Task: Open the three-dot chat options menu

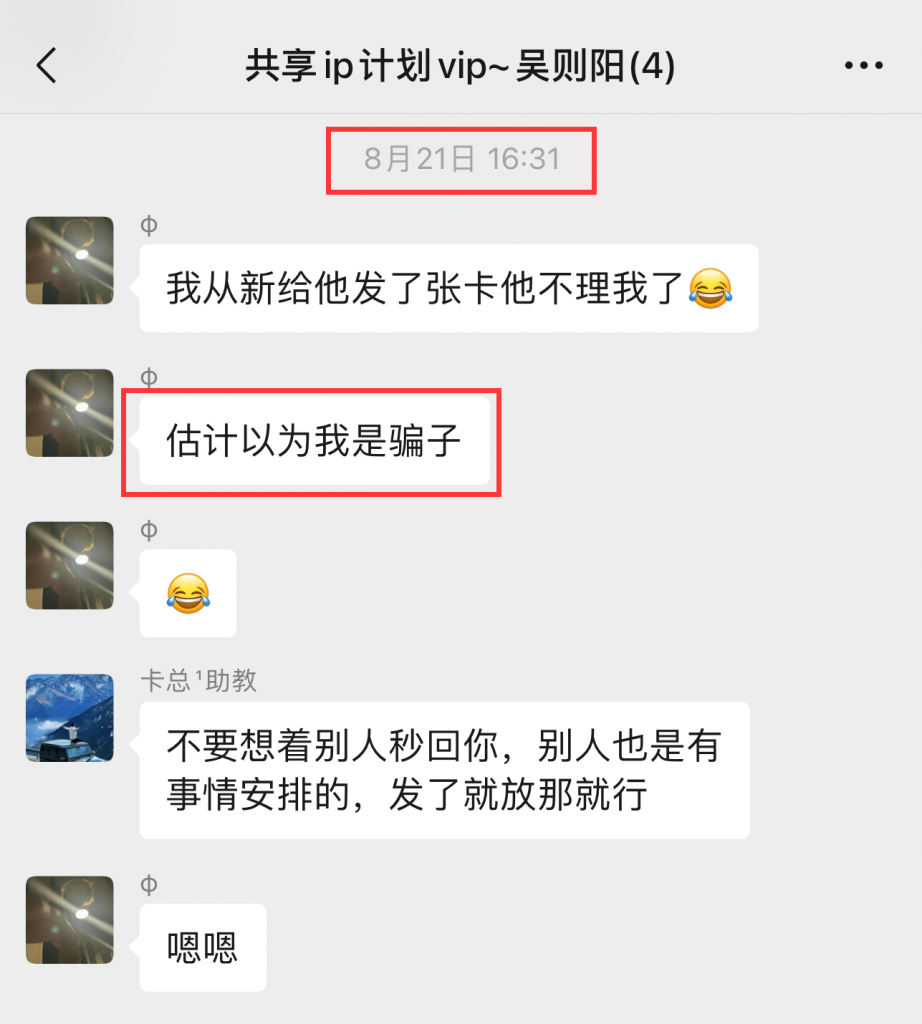Action: click(862, 65)
